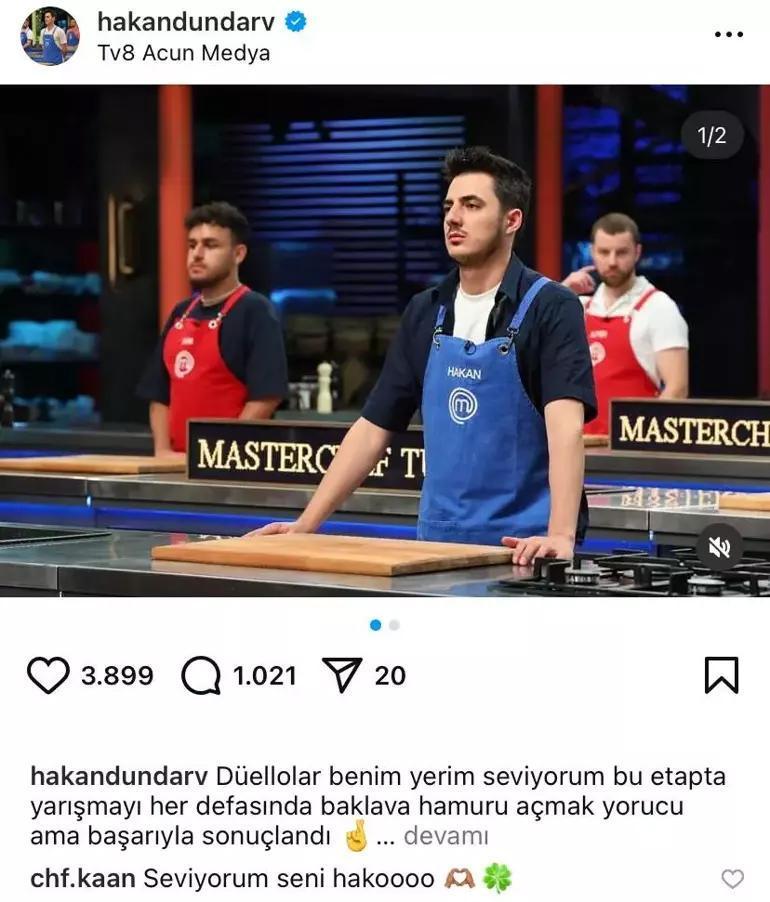The image size is (770, 902).
Task: Open the post's video in the carousel
Action: pos(385,340)
